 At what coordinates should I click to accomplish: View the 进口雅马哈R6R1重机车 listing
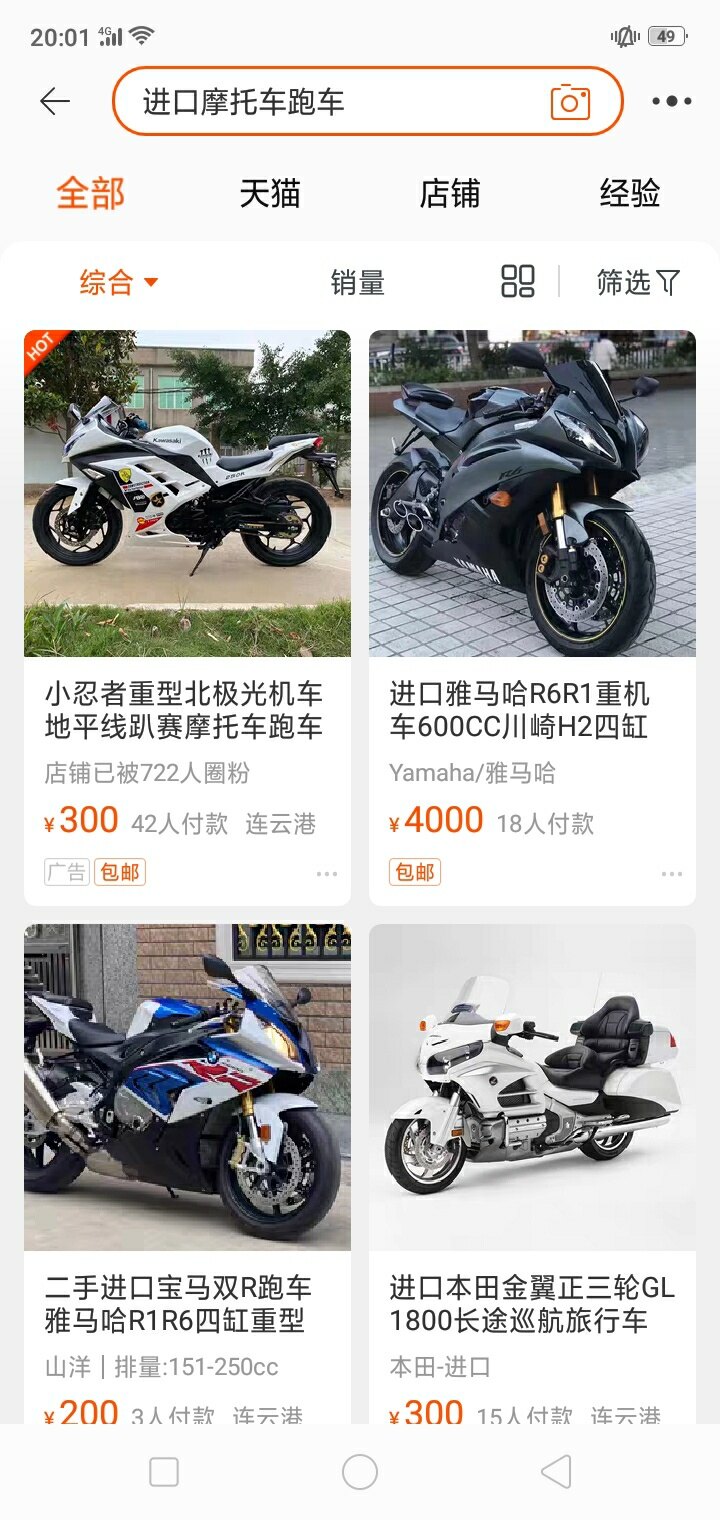coord(532,600)
